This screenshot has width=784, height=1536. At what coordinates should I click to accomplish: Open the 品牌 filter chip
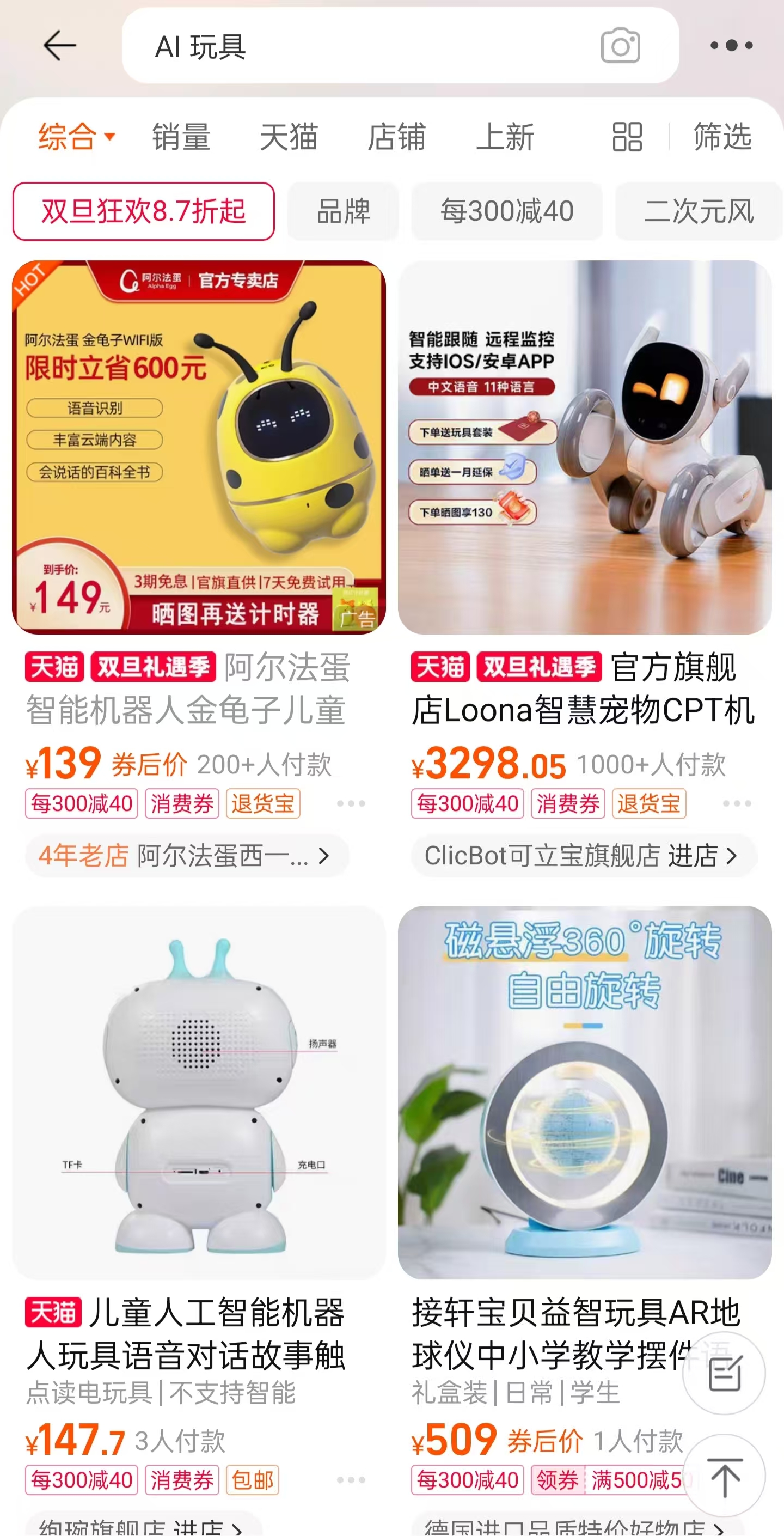[x=344, y=211]
